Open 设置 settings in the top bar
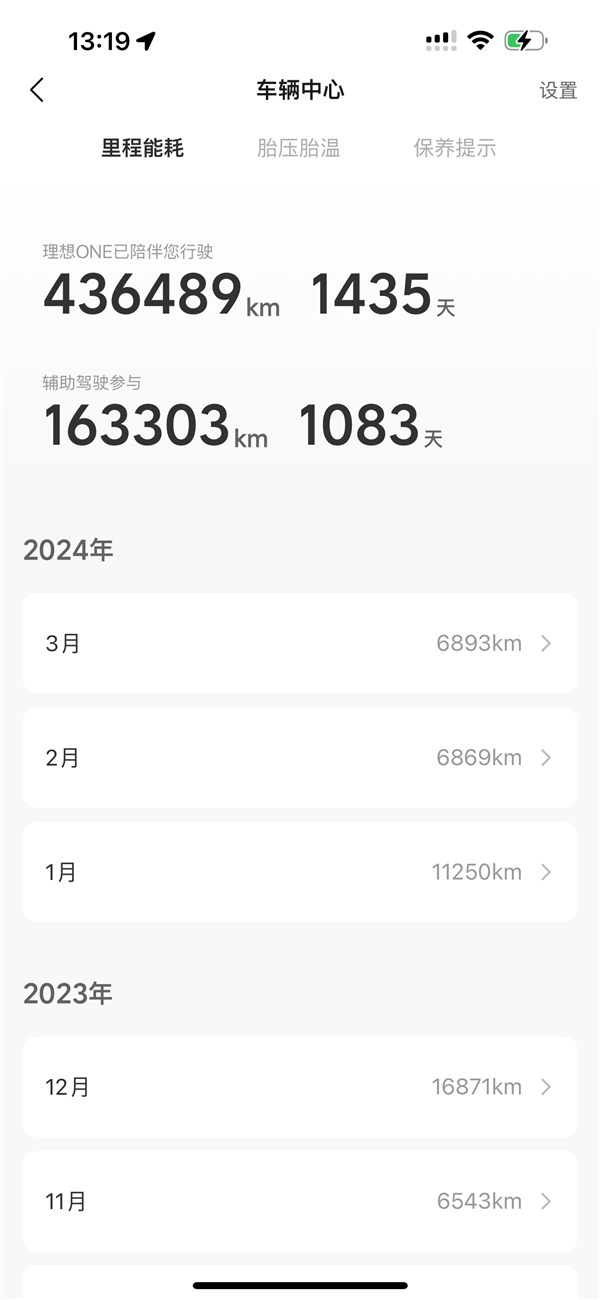The height and width of the screenshot is (1300, 600). (x=558, y=90)
